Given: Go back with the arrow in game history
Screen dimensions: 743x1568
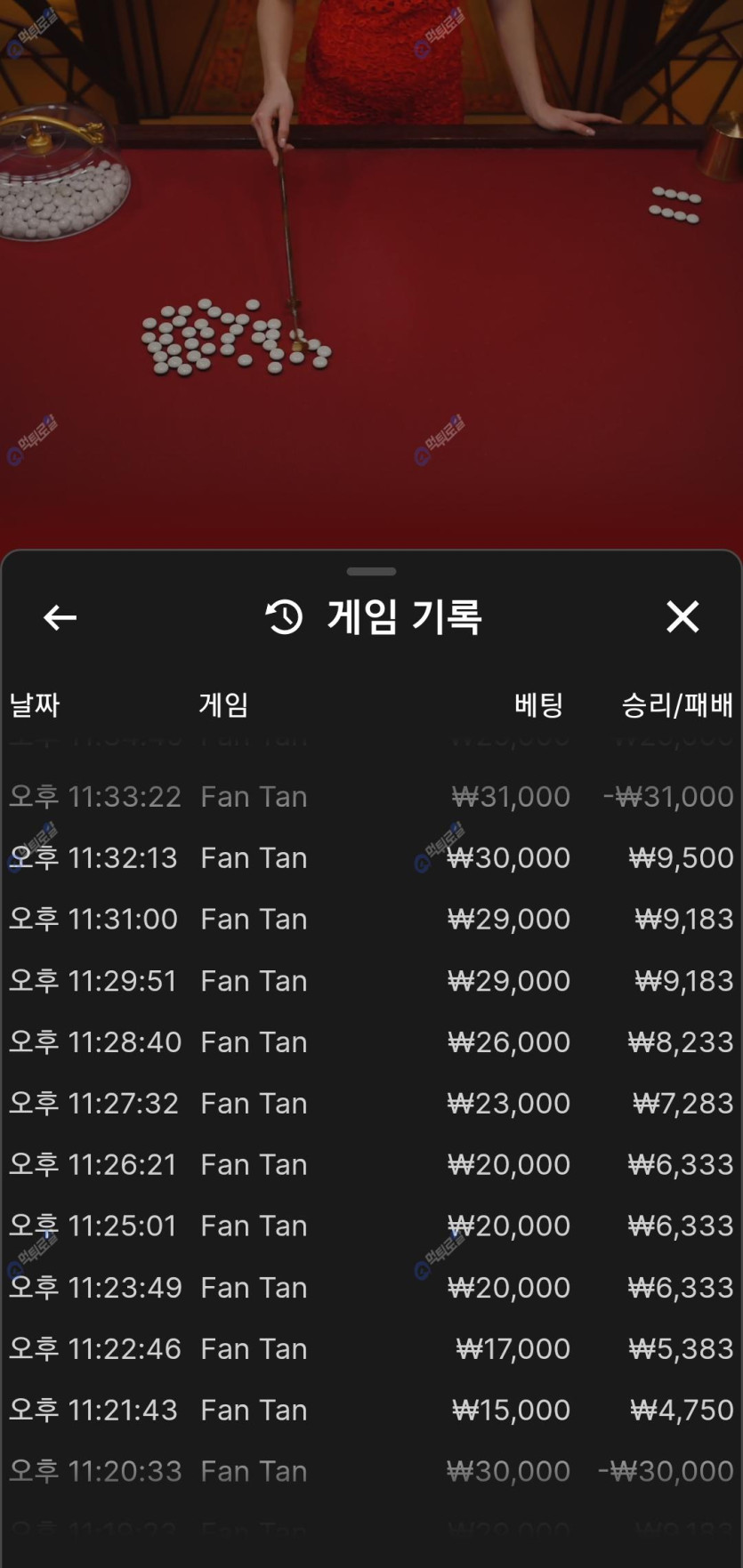Looking at the screenshot, I should tap(60, 617).
